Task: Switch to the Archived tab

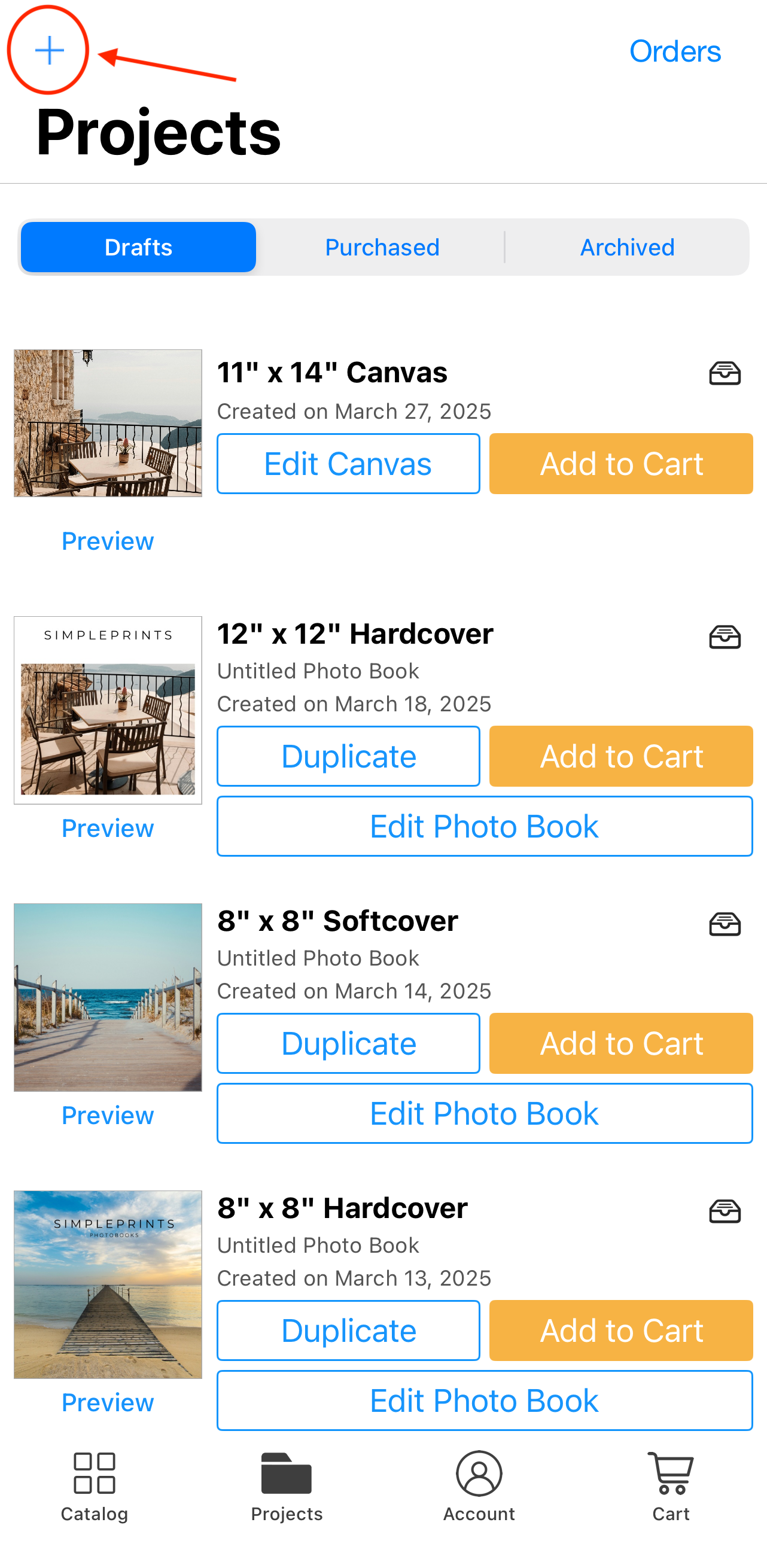Action: point(627,247)
